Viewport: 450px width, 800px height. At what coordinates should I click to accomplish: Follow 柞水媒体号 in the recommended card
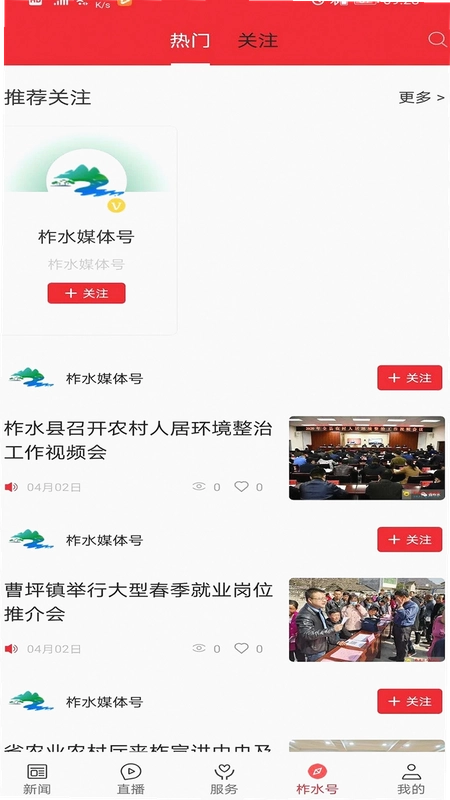tap(86, 293)
